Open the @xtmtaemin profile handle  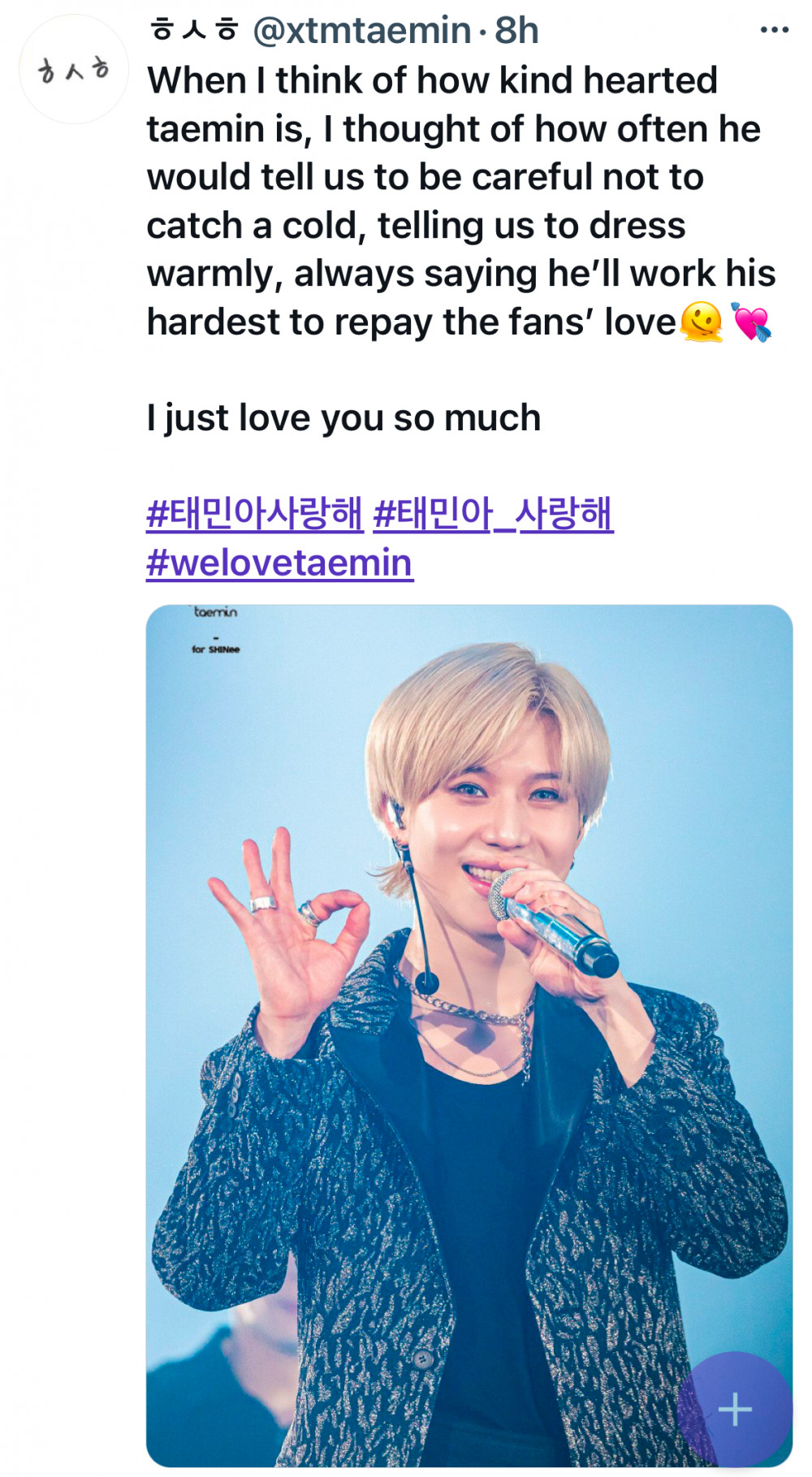point(362,30)
